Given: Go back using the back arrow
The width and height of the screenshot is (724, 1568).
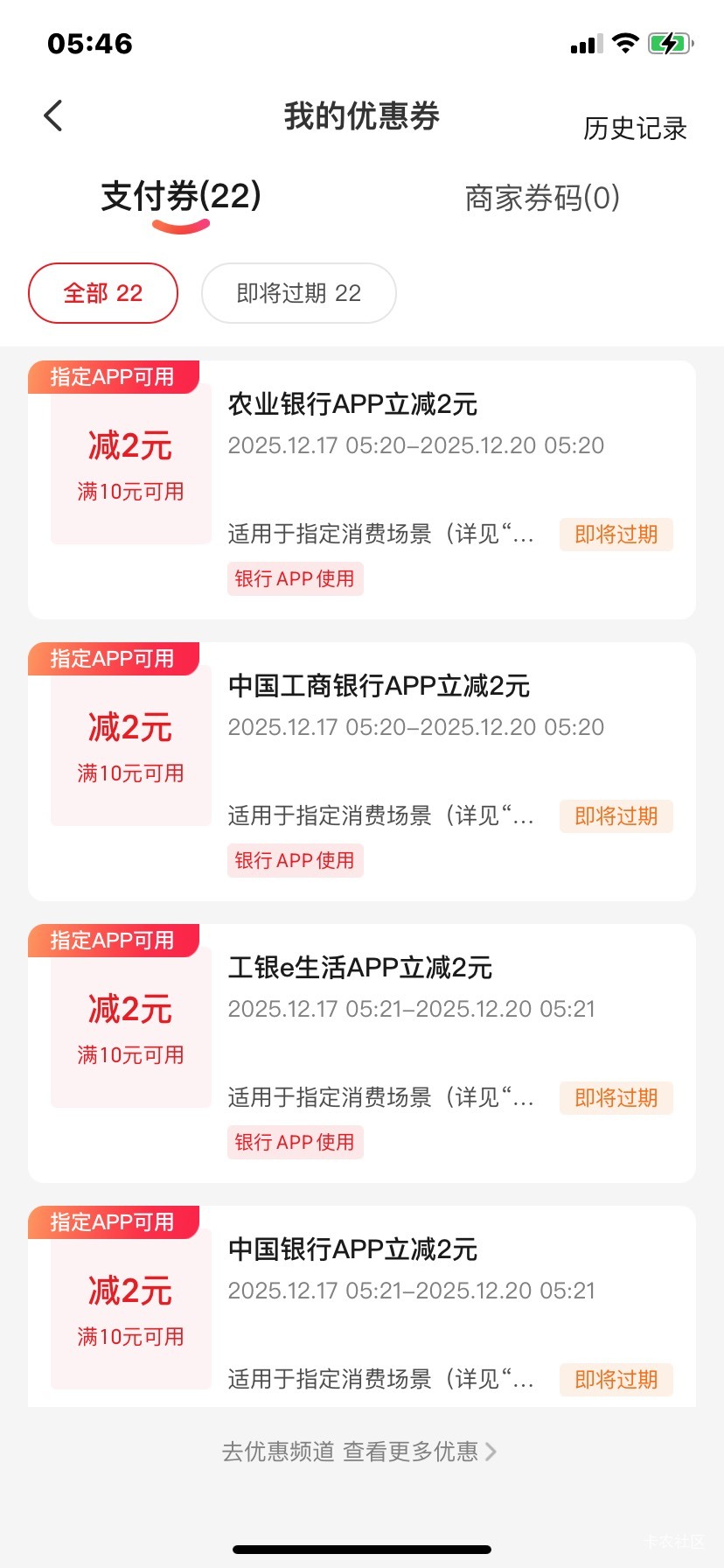Looking at the screenshot, I should 53,115.
